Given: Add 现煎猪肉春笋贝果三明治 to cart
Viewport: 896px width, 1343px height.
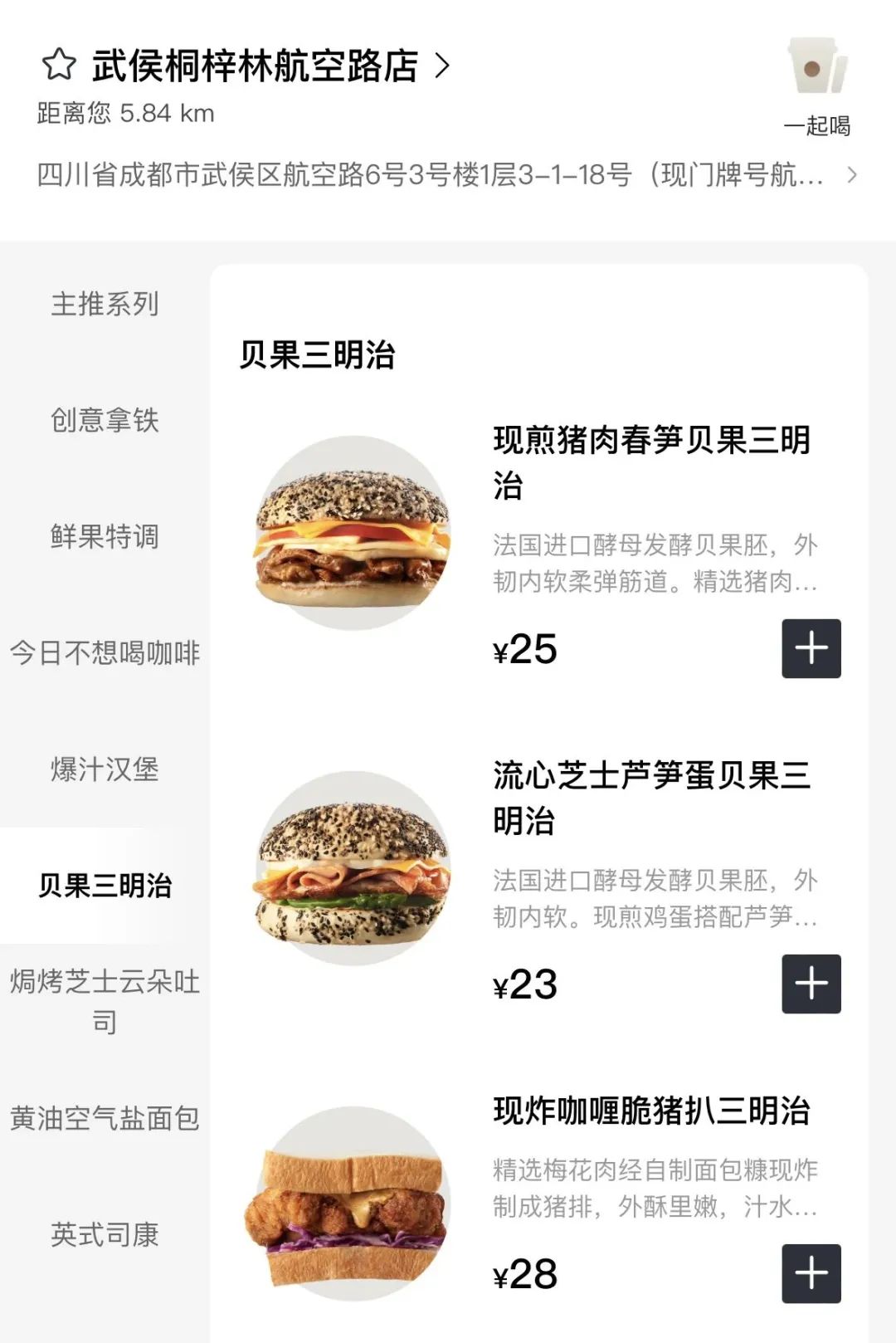Looking at the screenshot, I should tap(811, 648).
